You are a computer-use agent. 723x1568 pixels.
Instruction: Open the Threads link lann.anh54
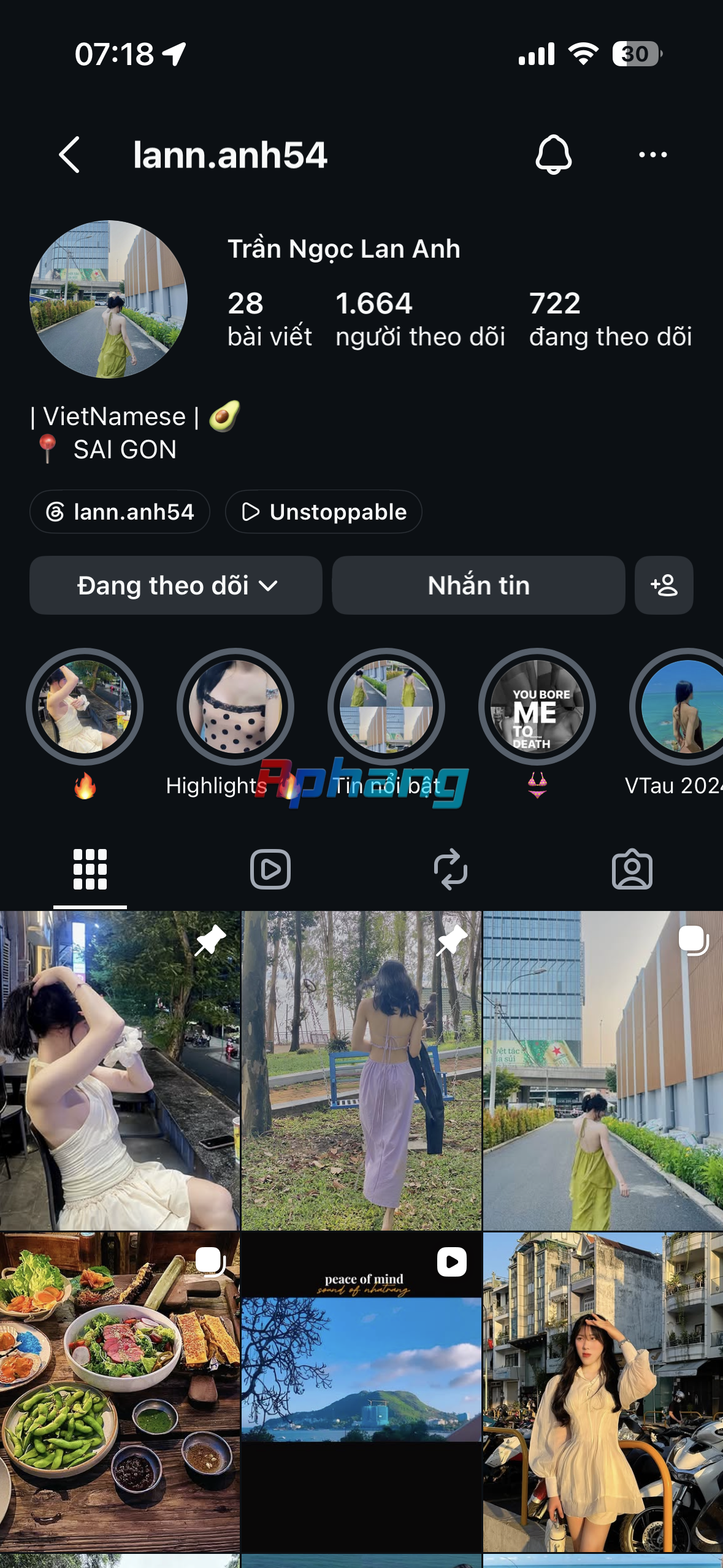(120, 512)
